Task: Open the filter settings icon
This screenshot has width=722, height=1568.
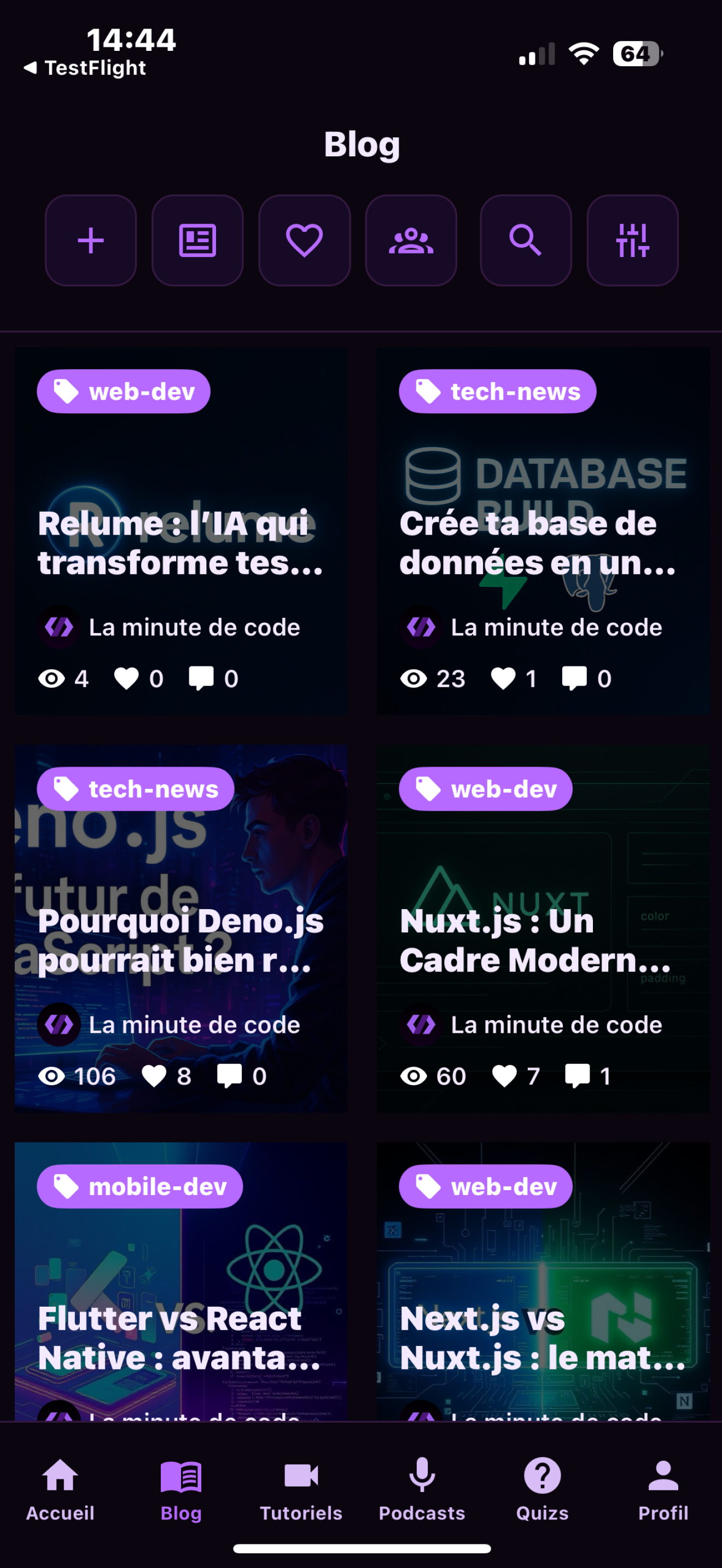Action: 632,240
